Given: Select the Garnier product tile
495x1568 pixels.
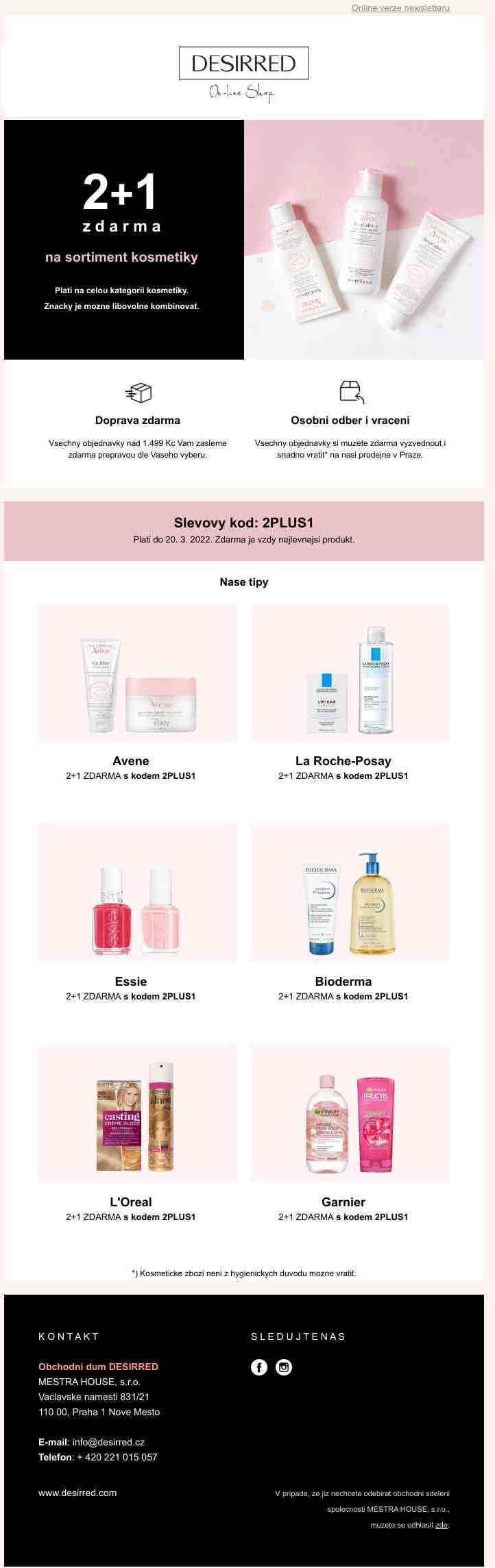Looking at the screenshot, I should click(x=350, y=1113).
